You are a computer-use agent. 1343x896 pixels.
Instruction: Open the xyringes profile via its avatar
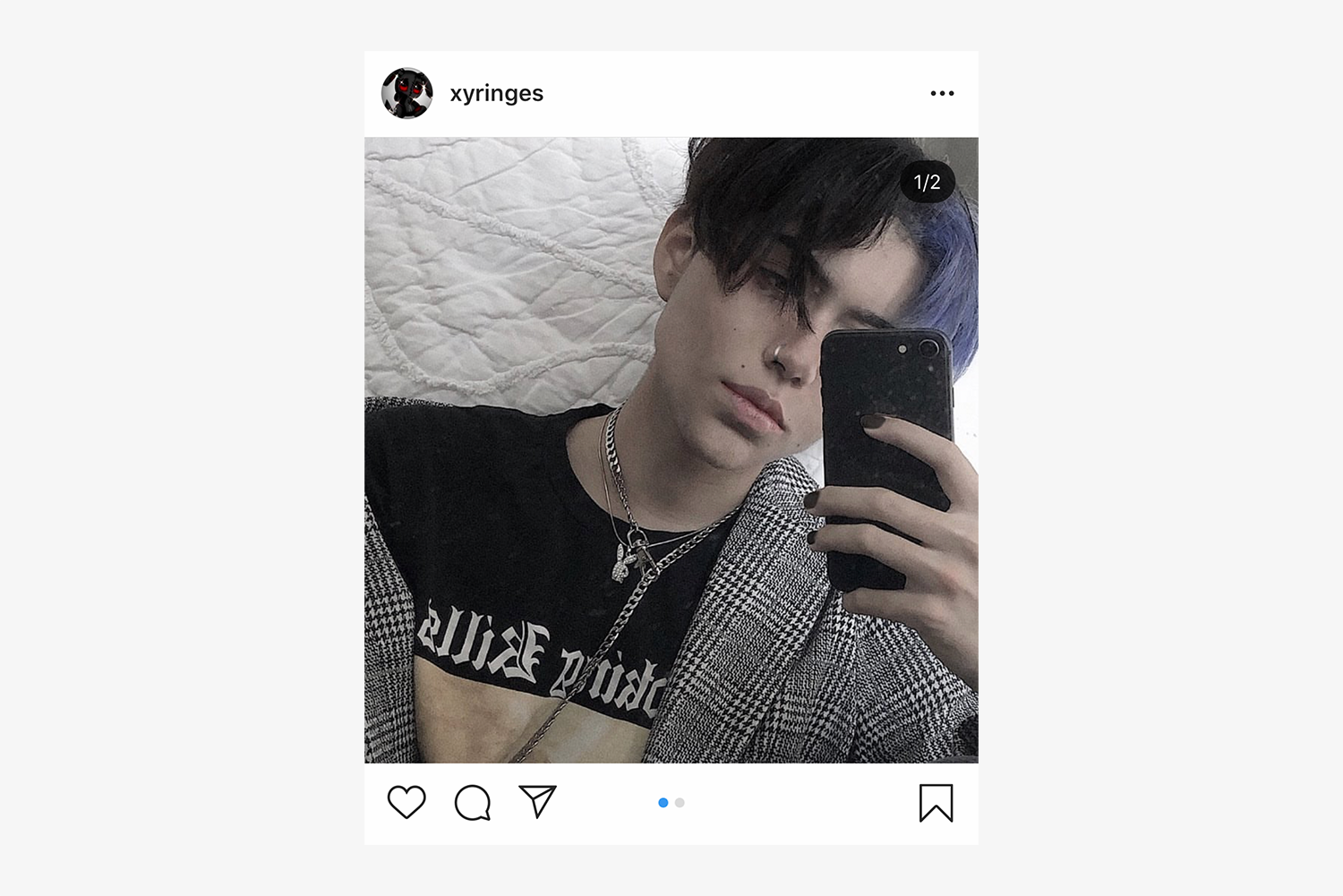coord(407,93)
